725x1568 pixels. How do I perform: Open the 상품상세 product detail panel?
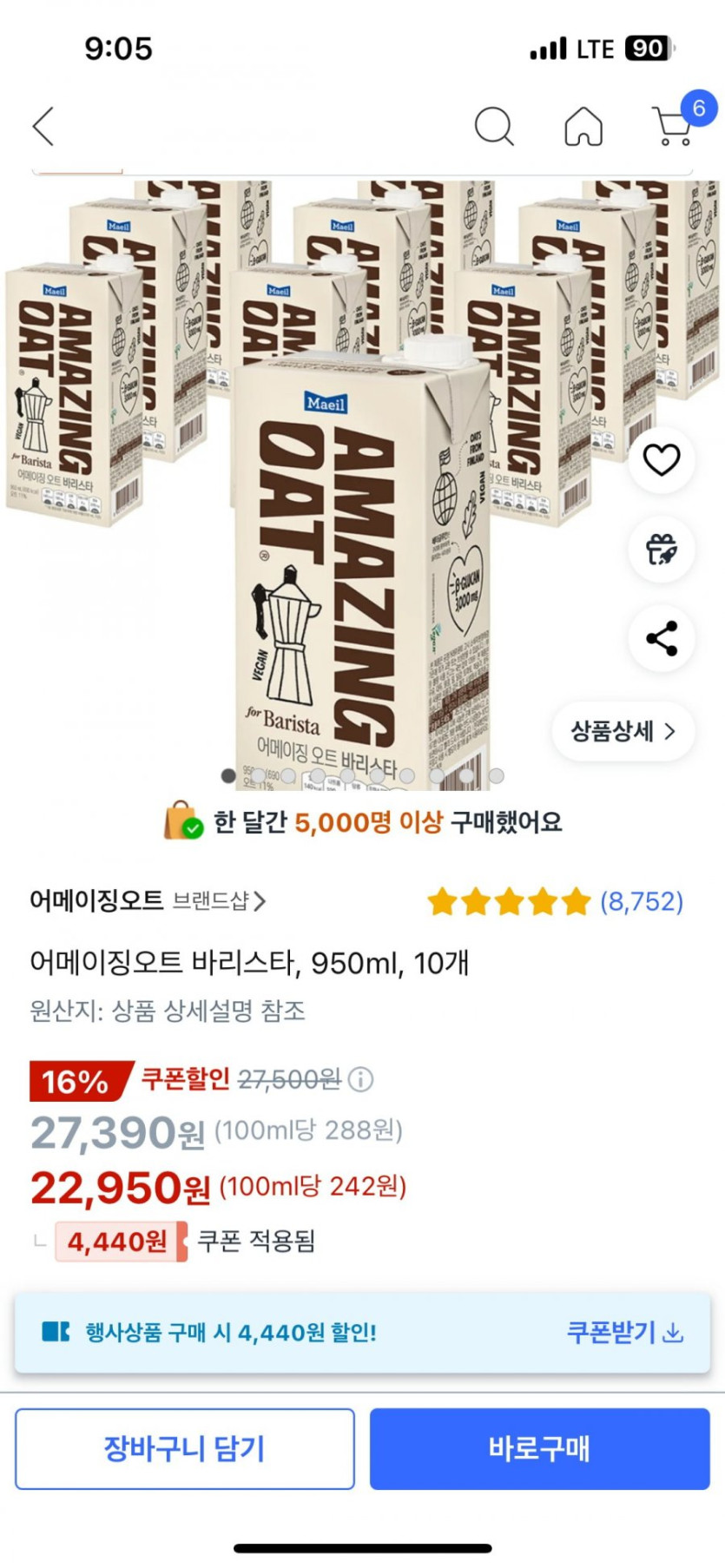click(622, 732)
